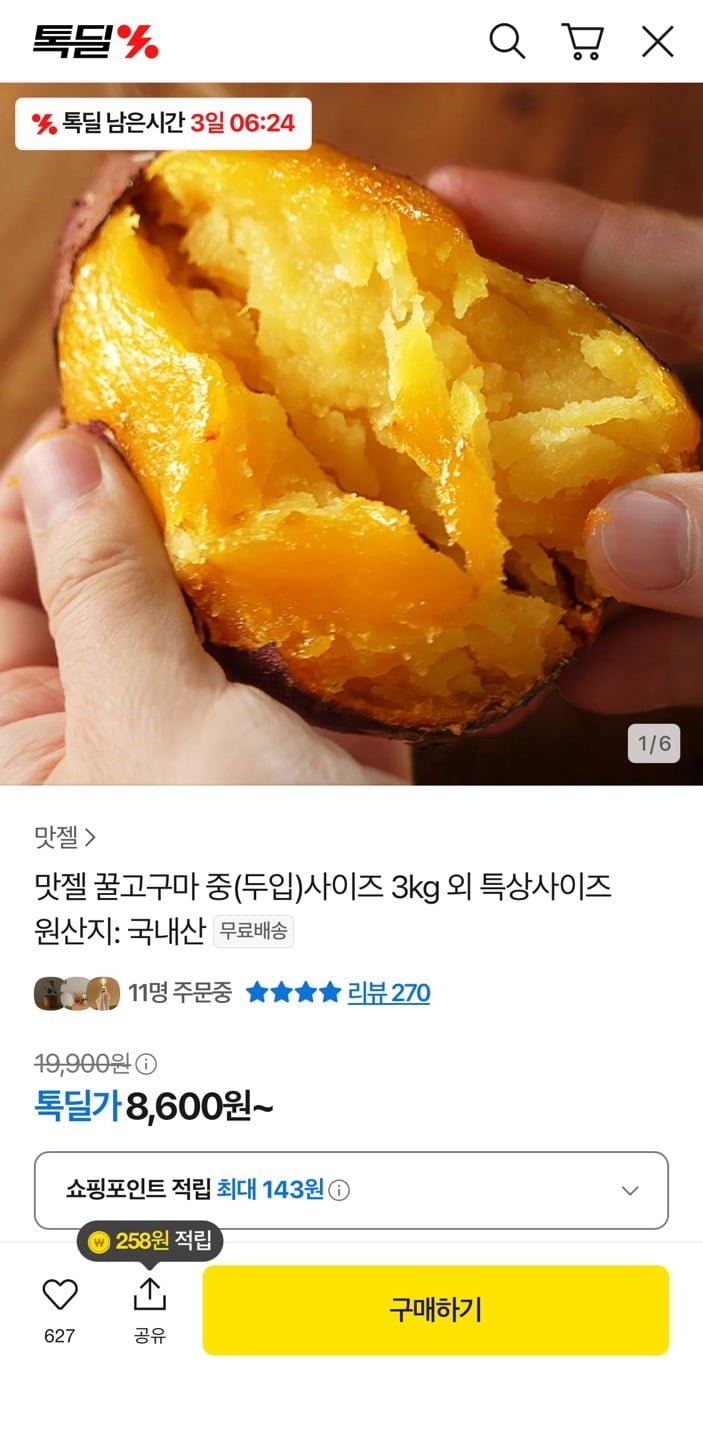Open the search magnifier icon
Viewport: 703px width, 1440px height.
[507, 41]
